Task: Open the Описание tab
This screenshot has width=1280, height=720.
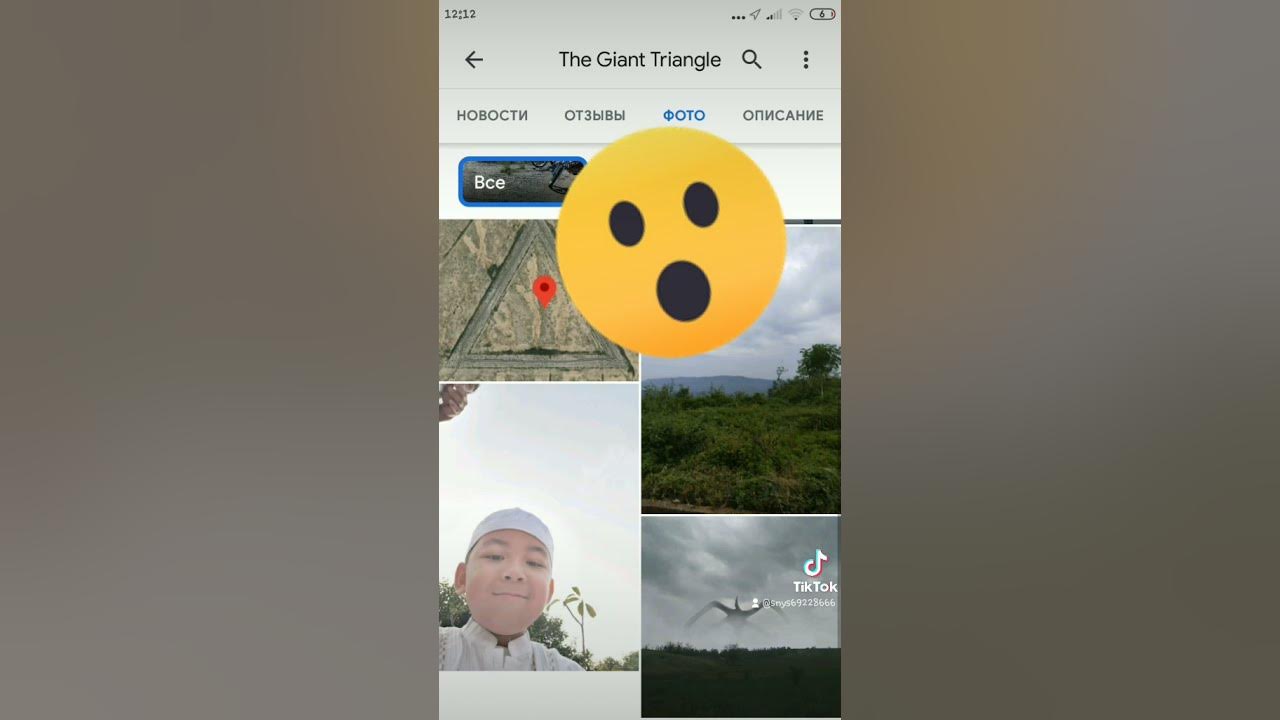Action: point(782,116)
